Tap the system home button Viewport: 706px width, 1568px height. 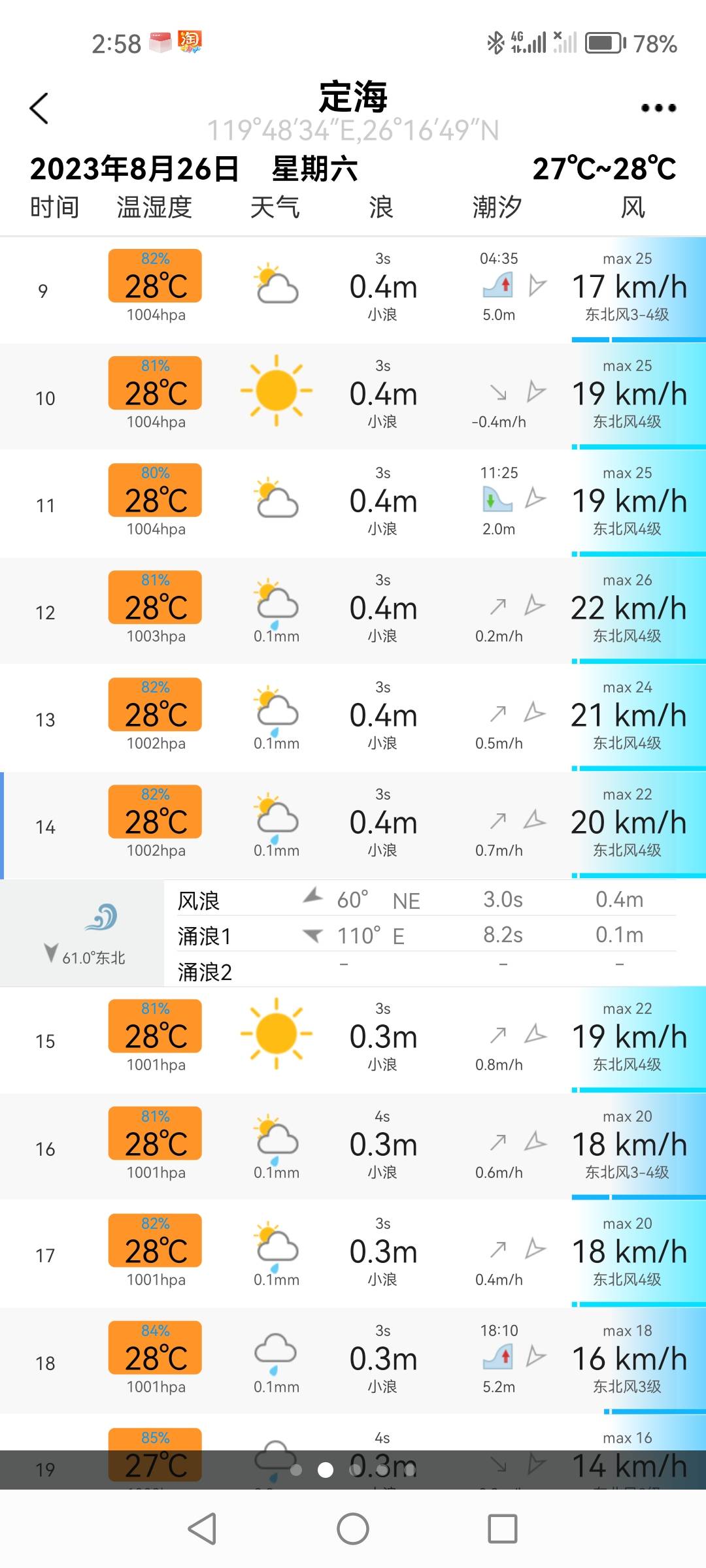pyautogui.click(x=353, y=1529)
